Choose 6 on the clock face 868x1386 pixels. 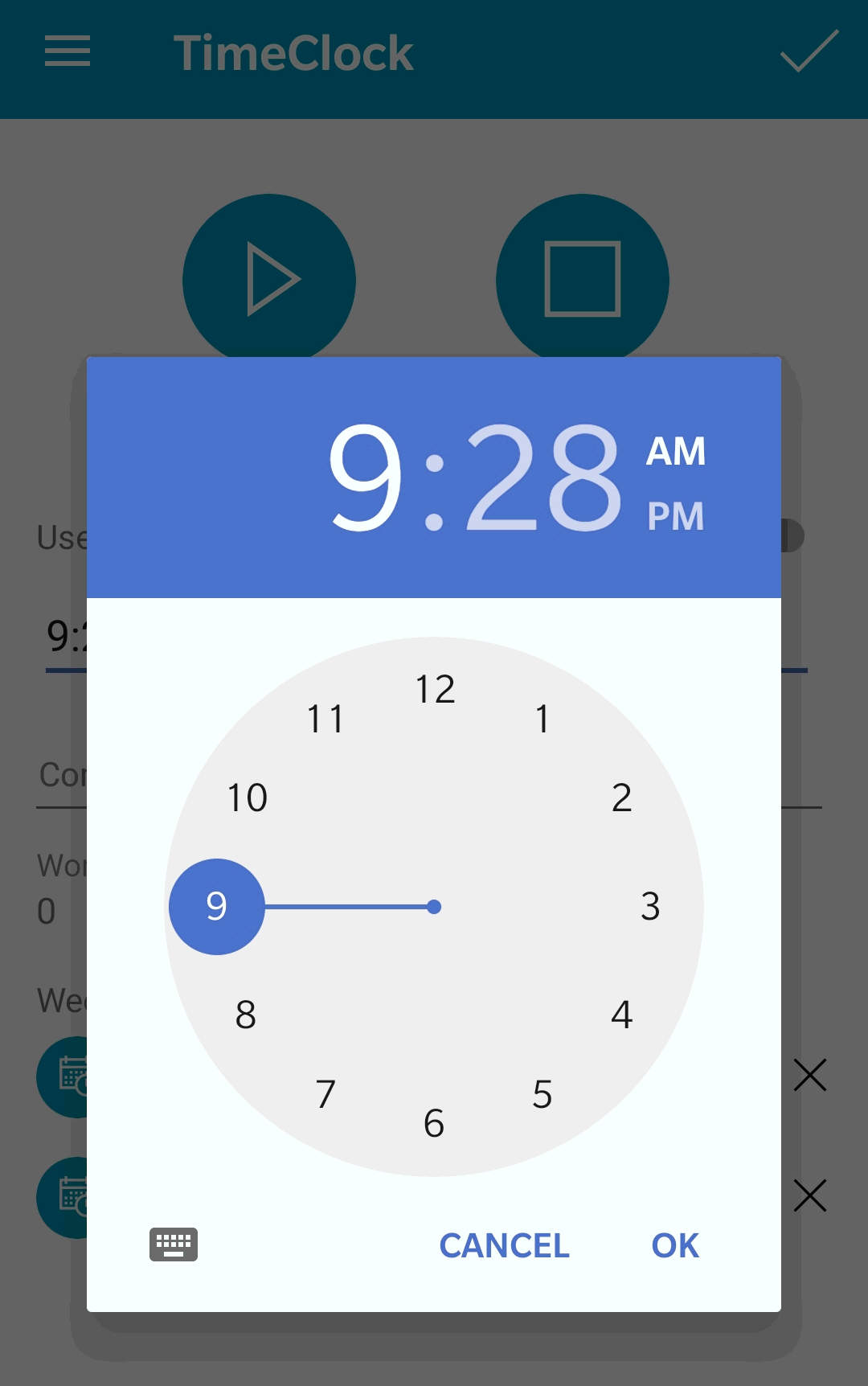click(x=434, y=1123)
